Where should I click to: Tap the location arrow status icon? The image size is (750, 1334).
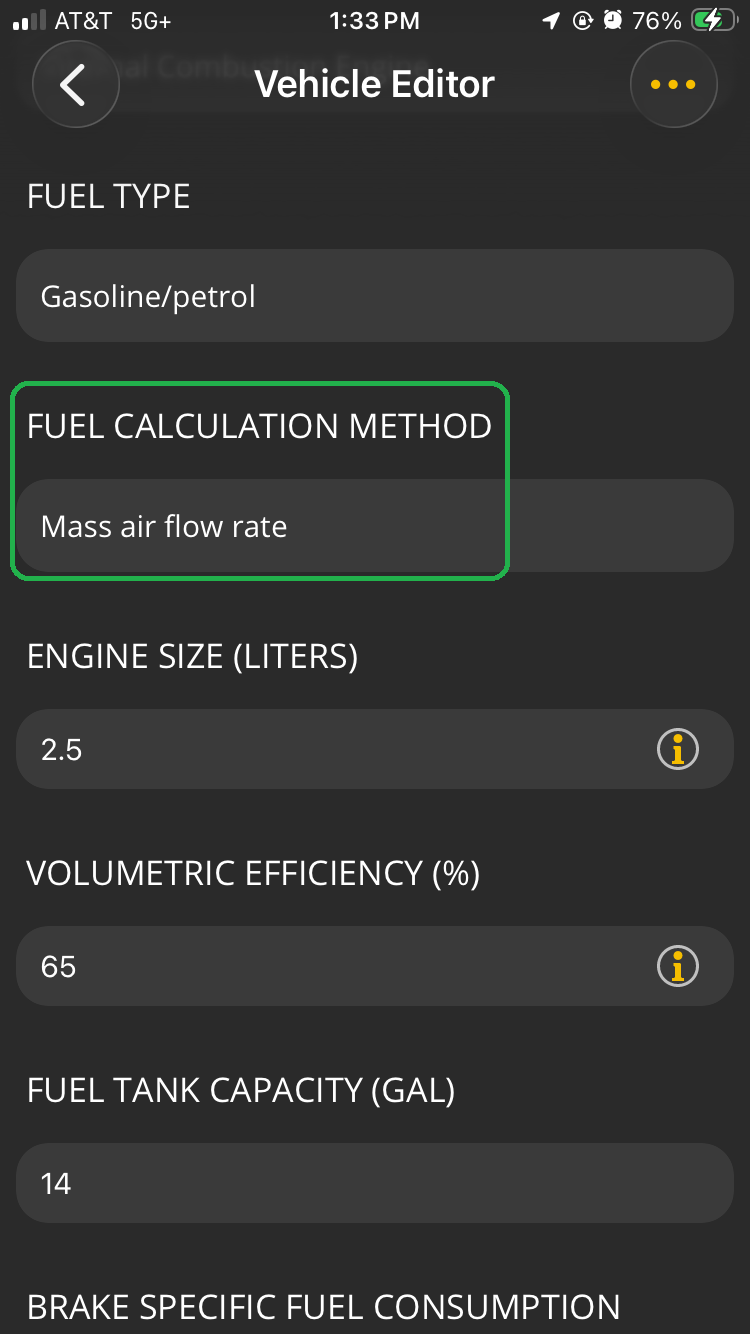tap(550, 20)
